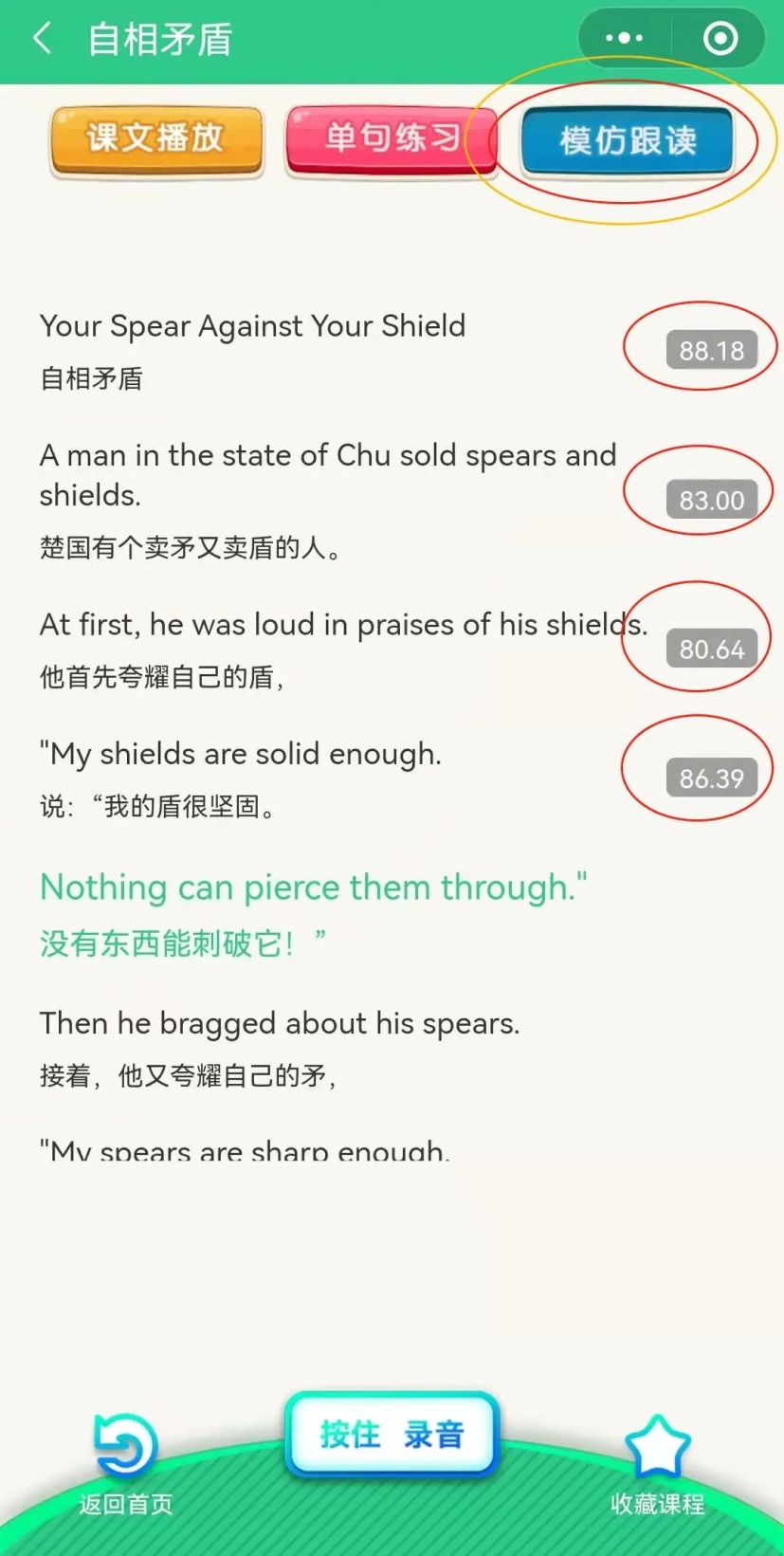Open the mini program more options menu
Screen dimensions: 784x1556
coord(624,38)
